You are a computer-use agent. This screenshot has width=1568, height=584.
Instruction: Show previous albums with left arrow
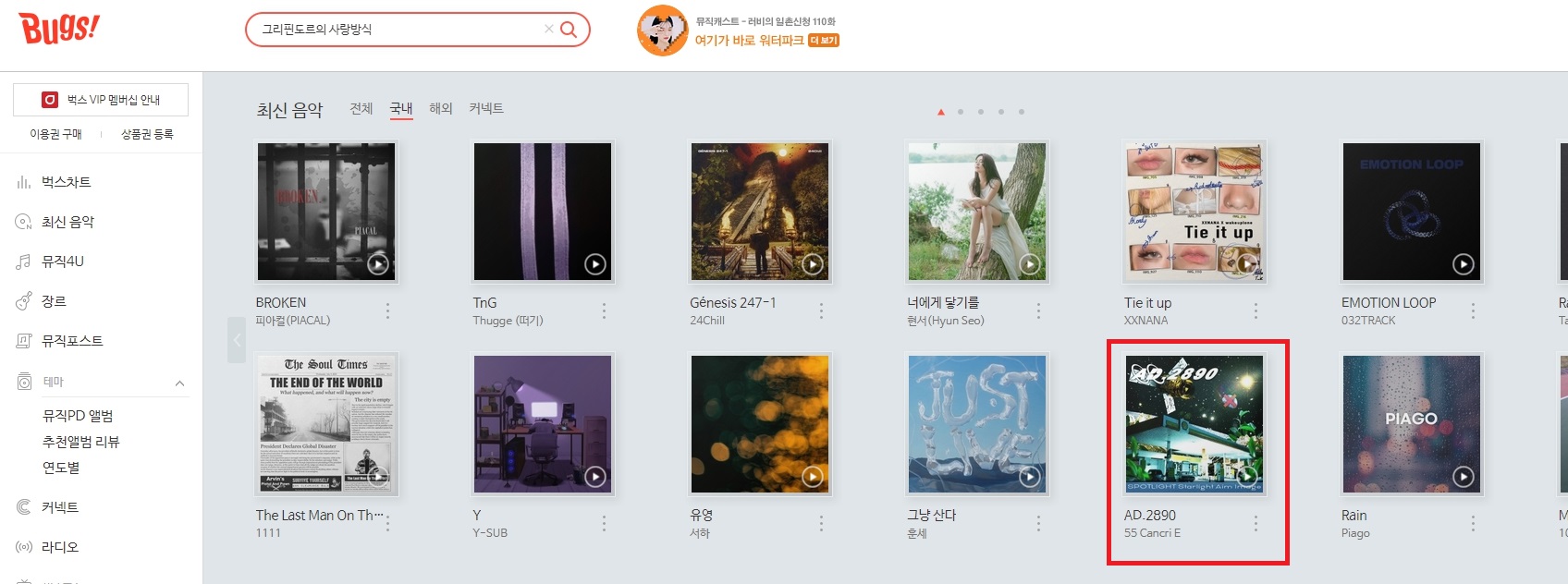(237, 340)
